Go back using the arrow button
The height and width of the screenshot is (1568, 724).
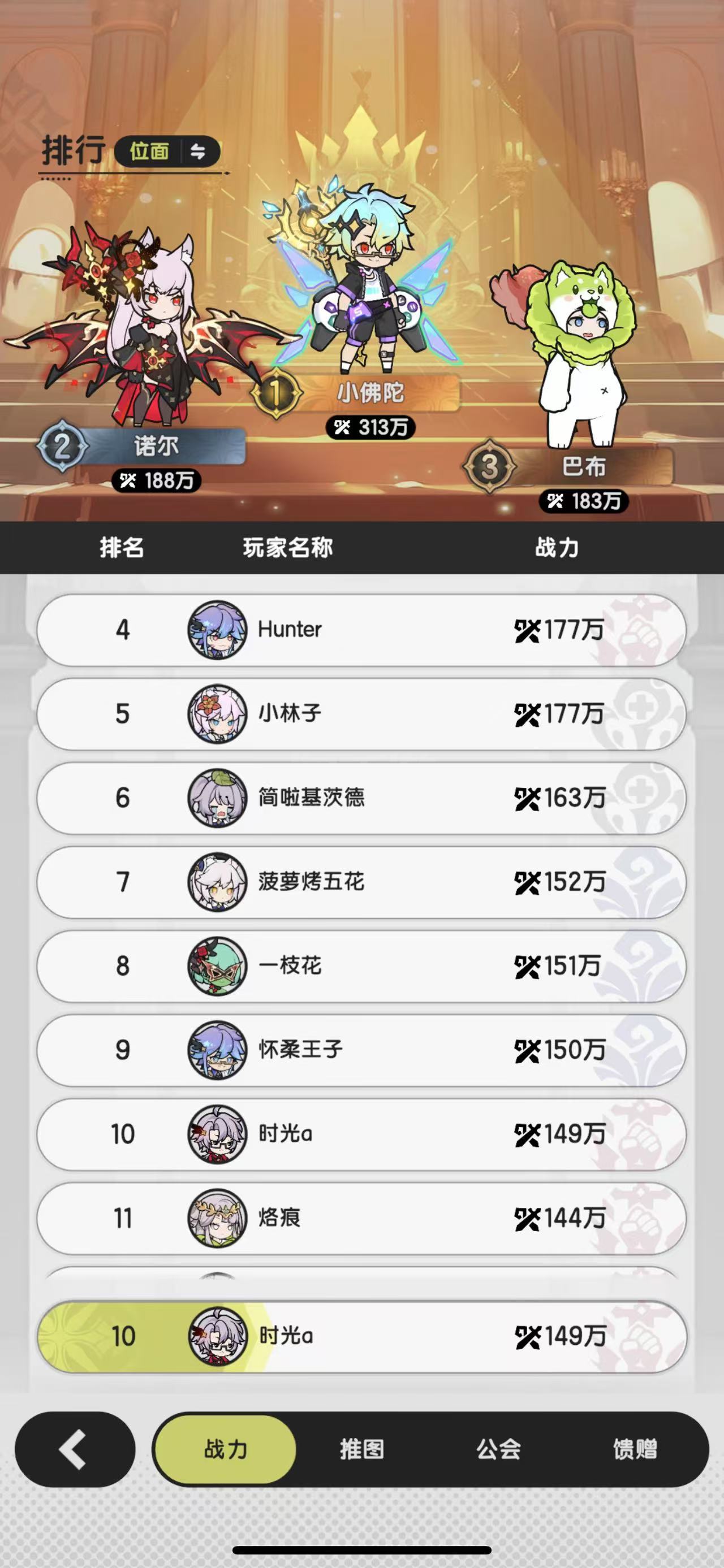tap(74, 1449)
